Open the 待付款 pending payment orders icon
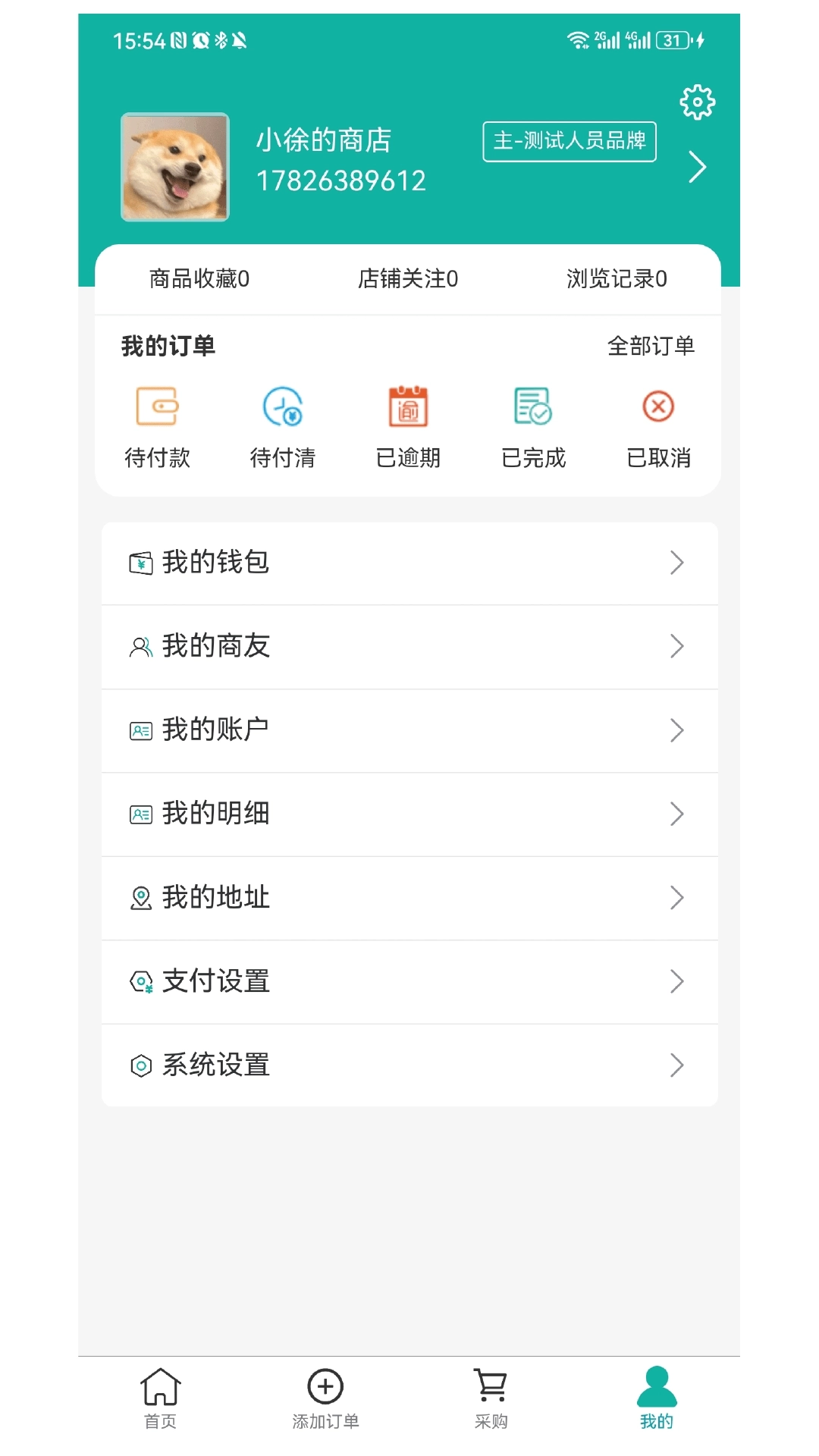This screenshot has width=819, height=1456. (157, 409)
